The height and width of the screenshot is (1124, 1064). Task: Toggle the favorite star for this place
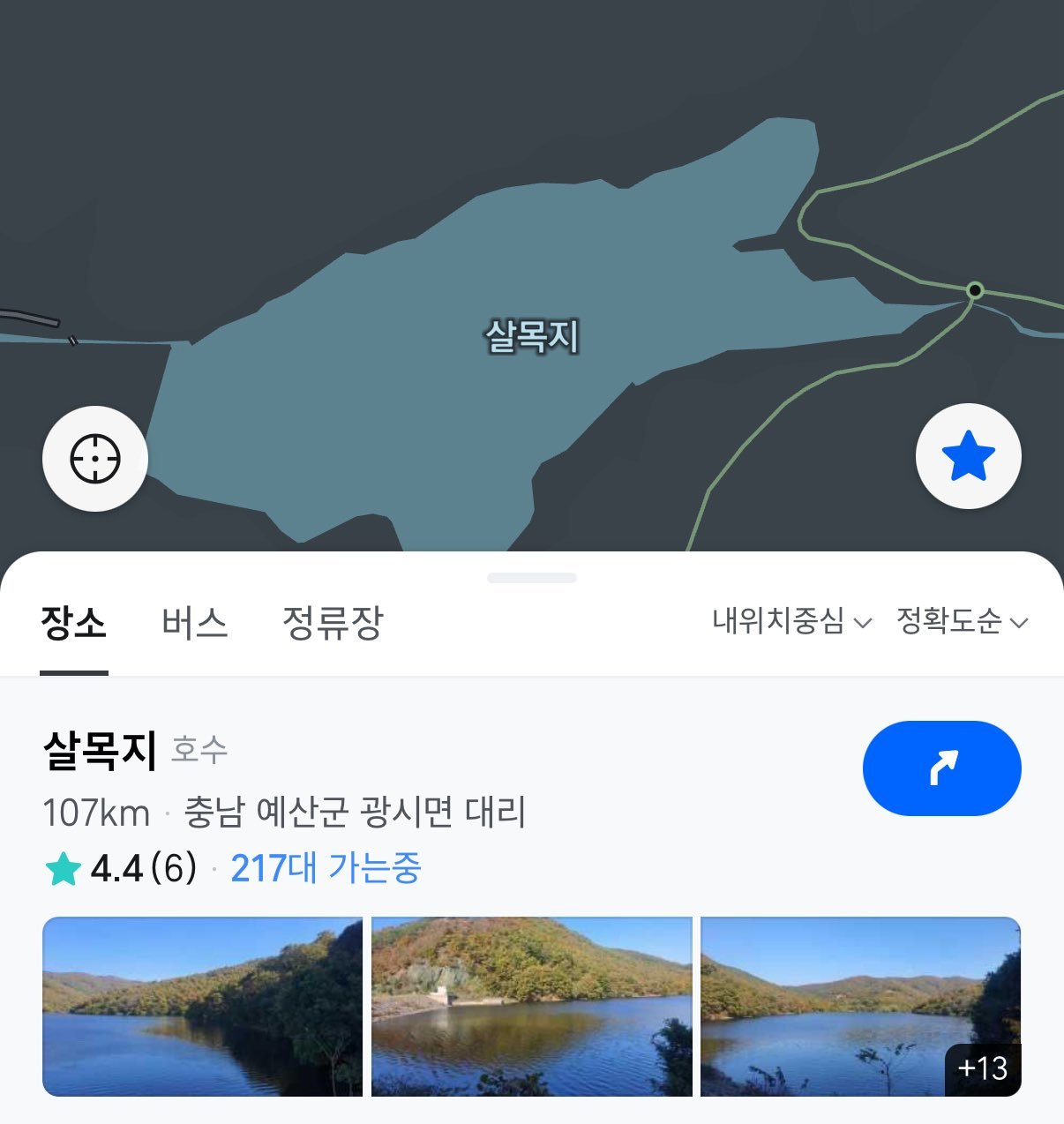point(968,456)
